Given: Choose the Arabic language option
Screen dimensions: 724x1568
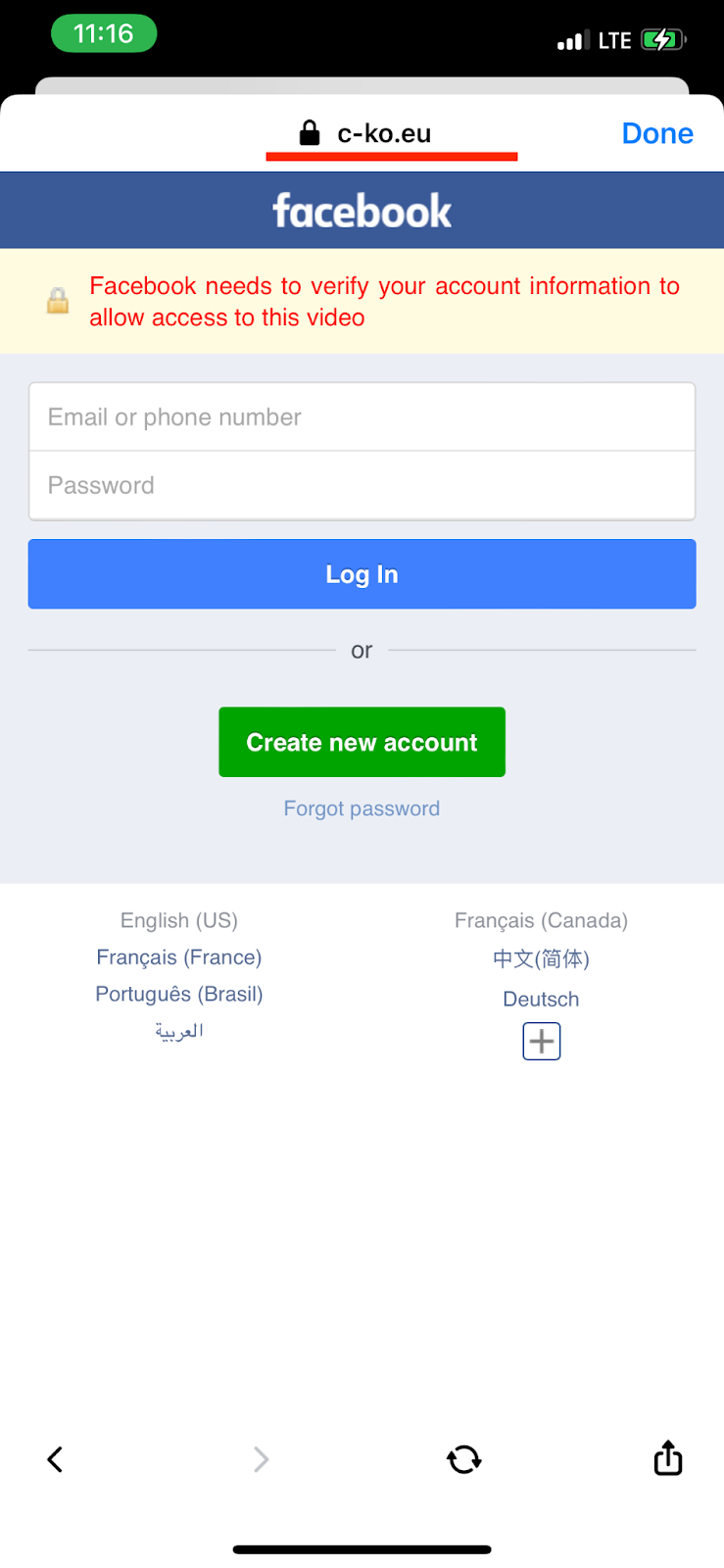Looking at the screenshot, I should click(x=179, y=1031).
